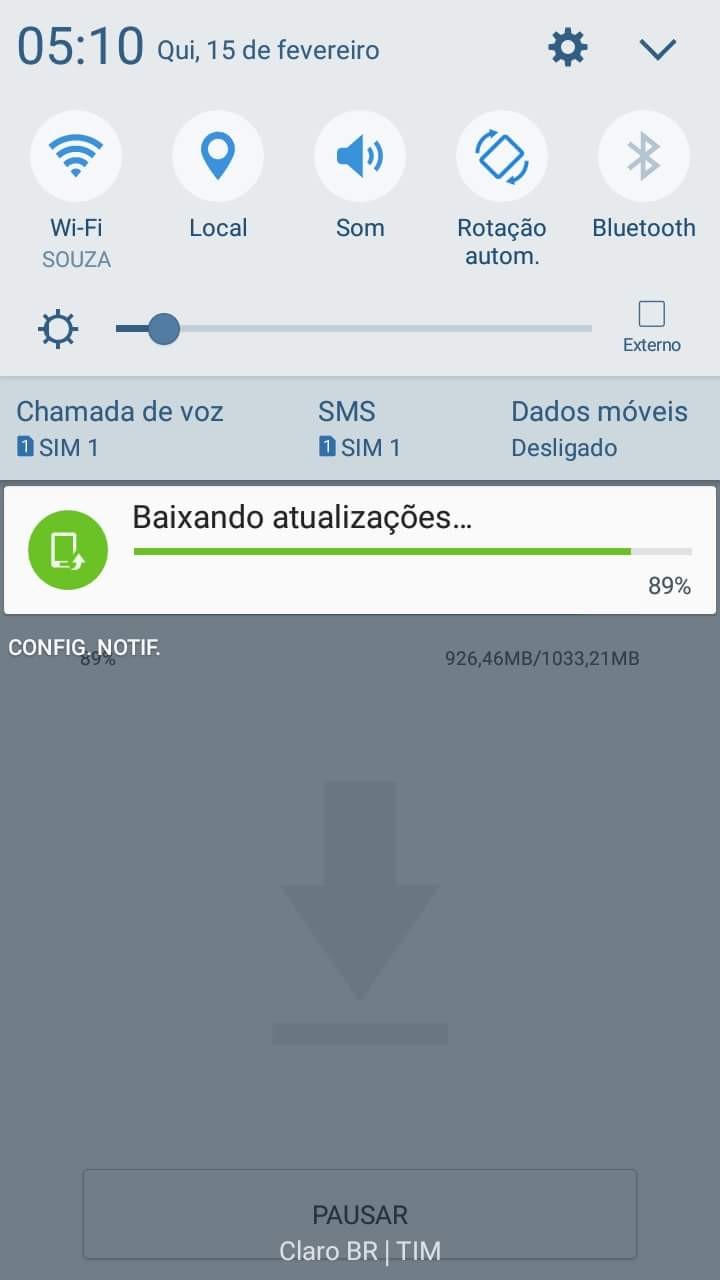Viewport: 720px width, 1280px height.
Task: Toggle the Local location setting
Action: (218, 157)
